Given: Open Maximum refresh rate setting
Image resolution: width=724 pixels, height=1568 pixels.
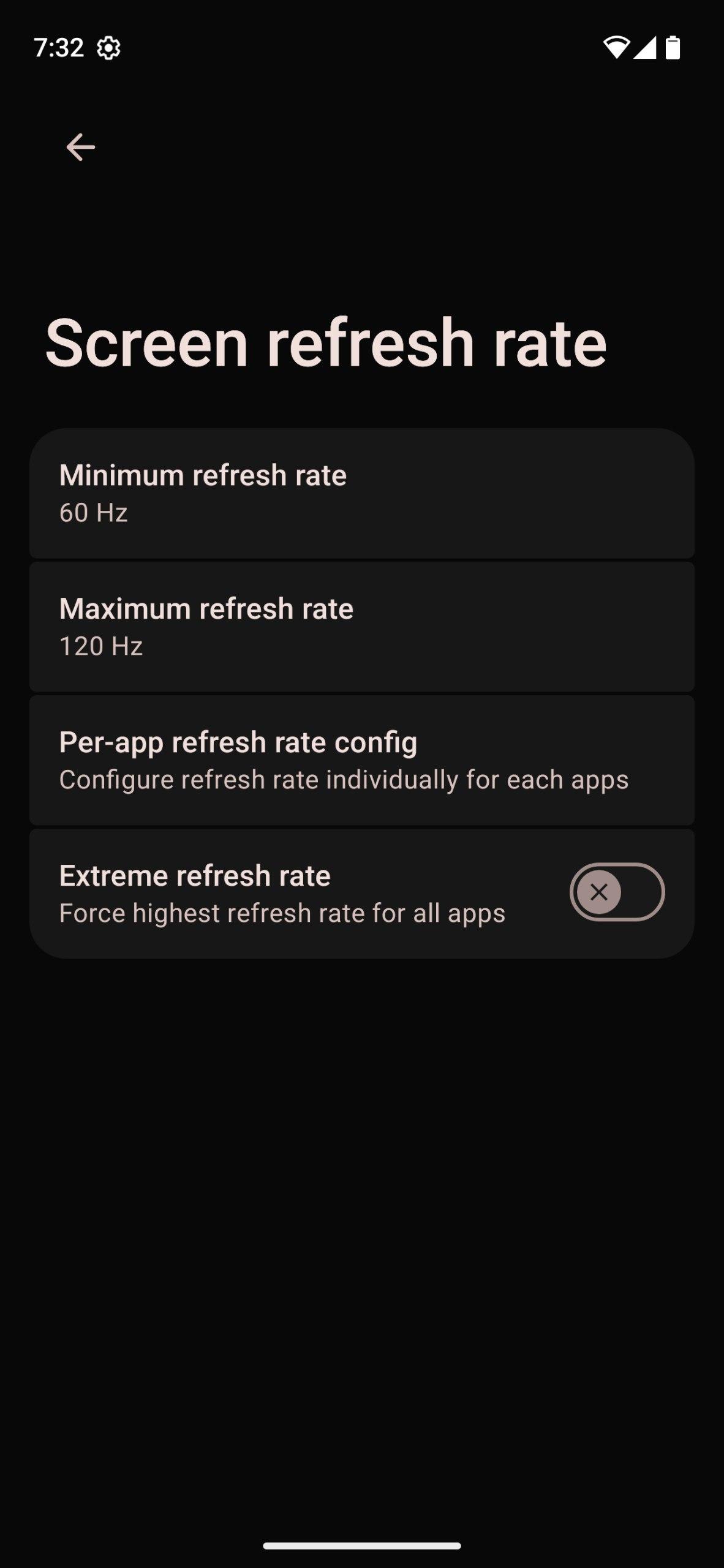Looking at the screenshot, I should point(361,627).
